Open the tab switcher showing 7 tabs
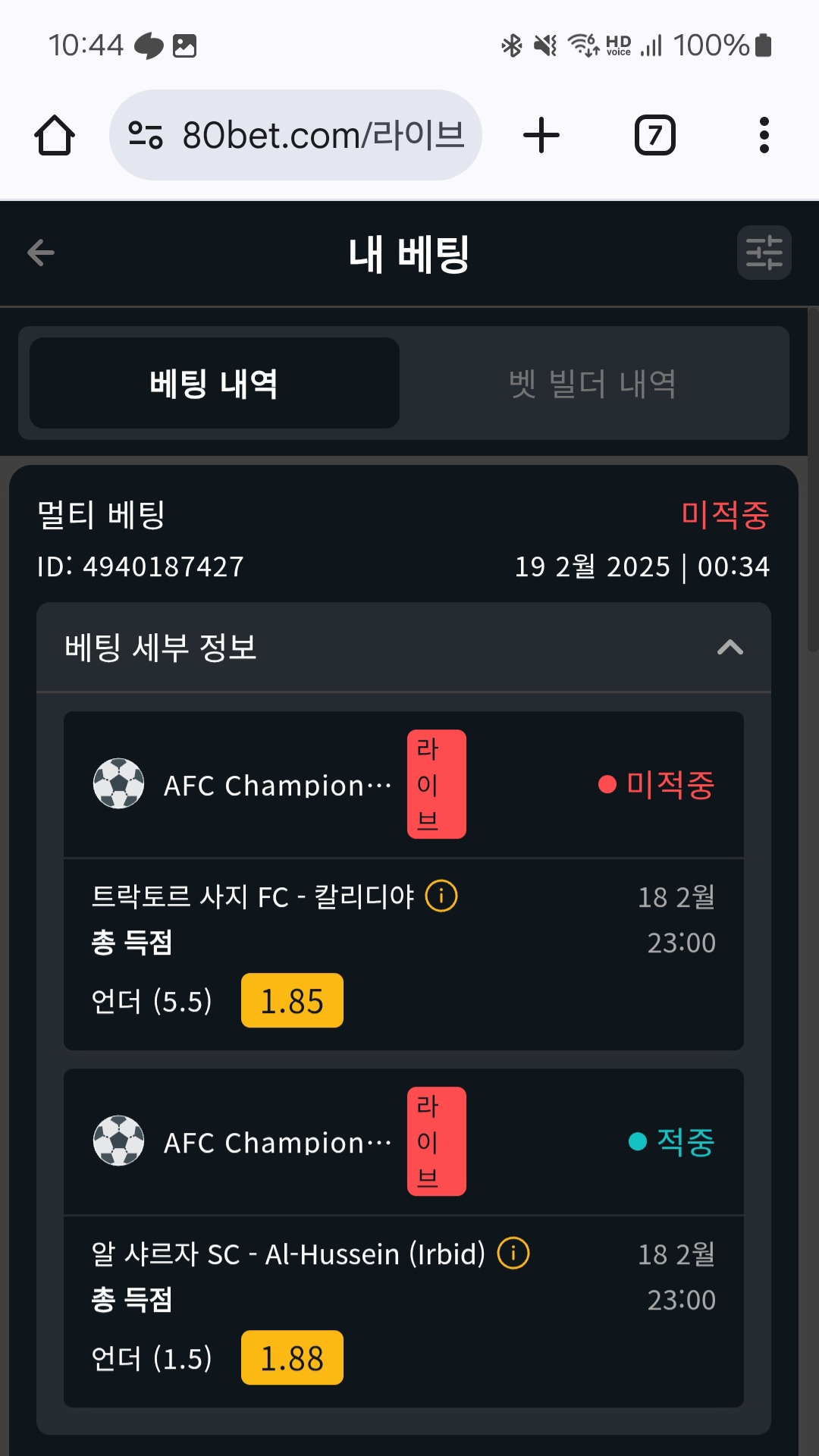This screenshot has width=819, height=1456. pos(654,135)
